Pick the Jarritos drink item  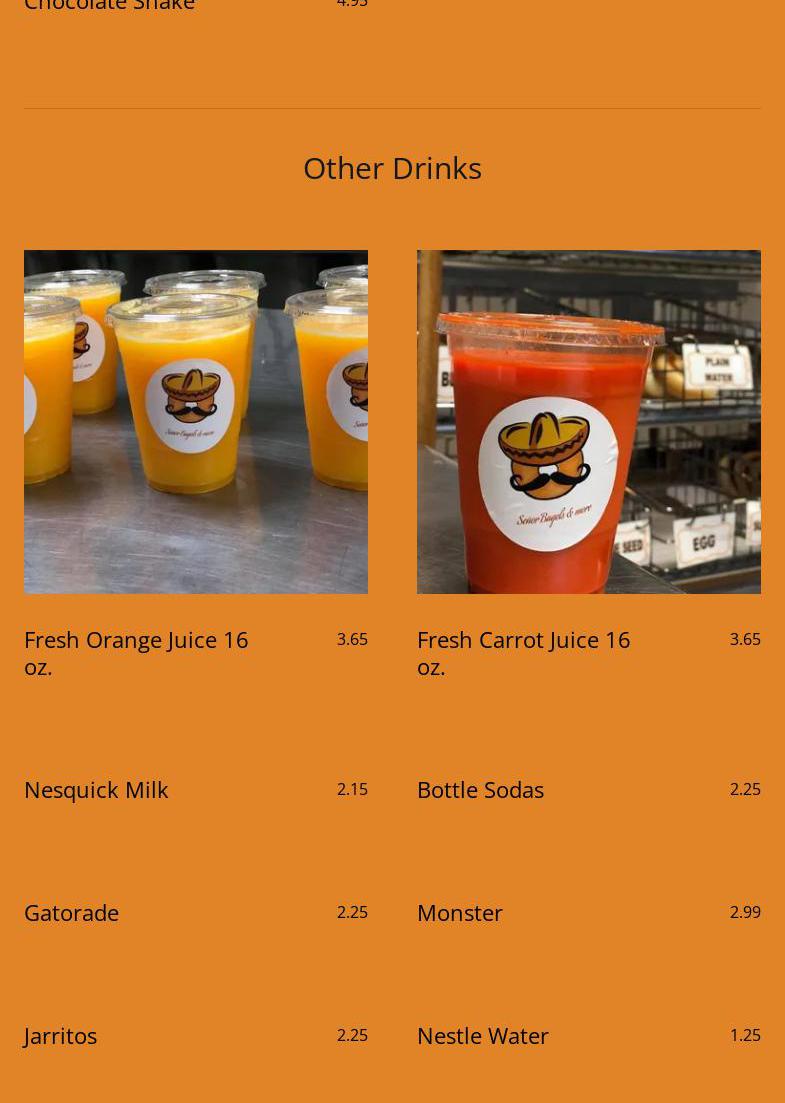coord(61,1035)
